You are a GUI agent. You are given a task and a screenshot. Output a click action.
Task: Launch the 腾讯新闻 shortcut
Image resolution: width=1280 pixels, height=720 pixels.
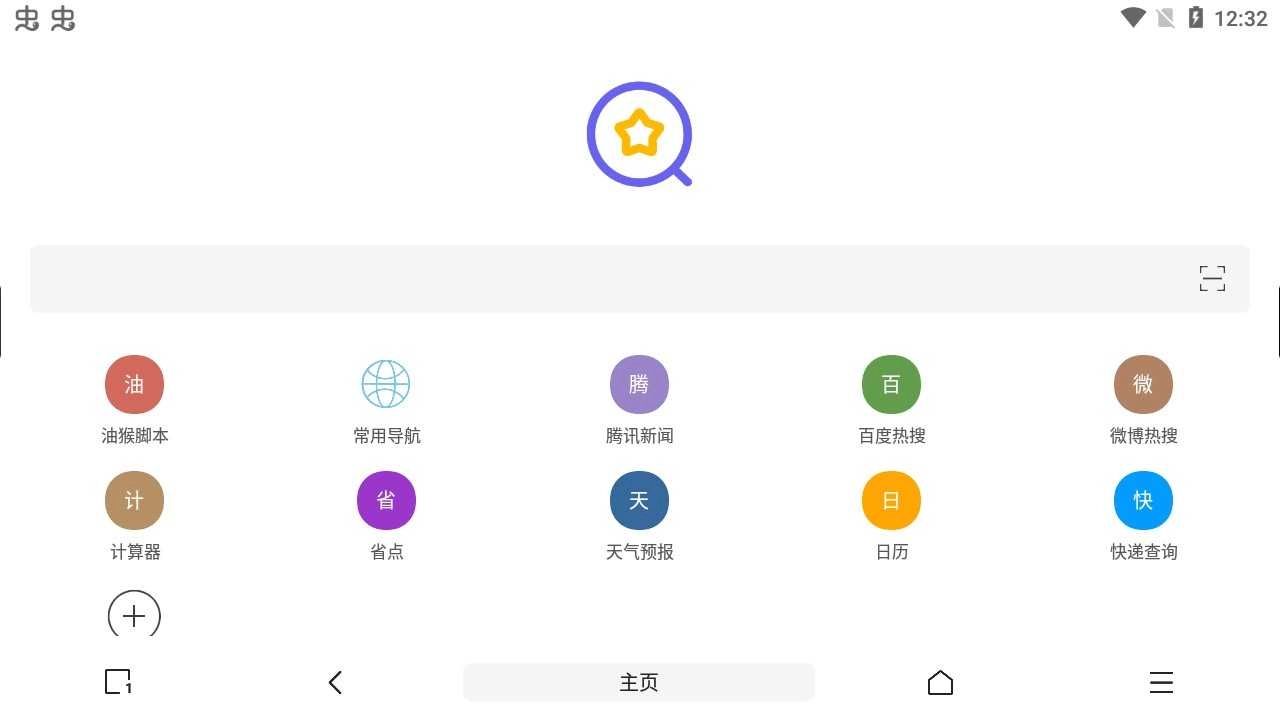click(x=639, y=385)
